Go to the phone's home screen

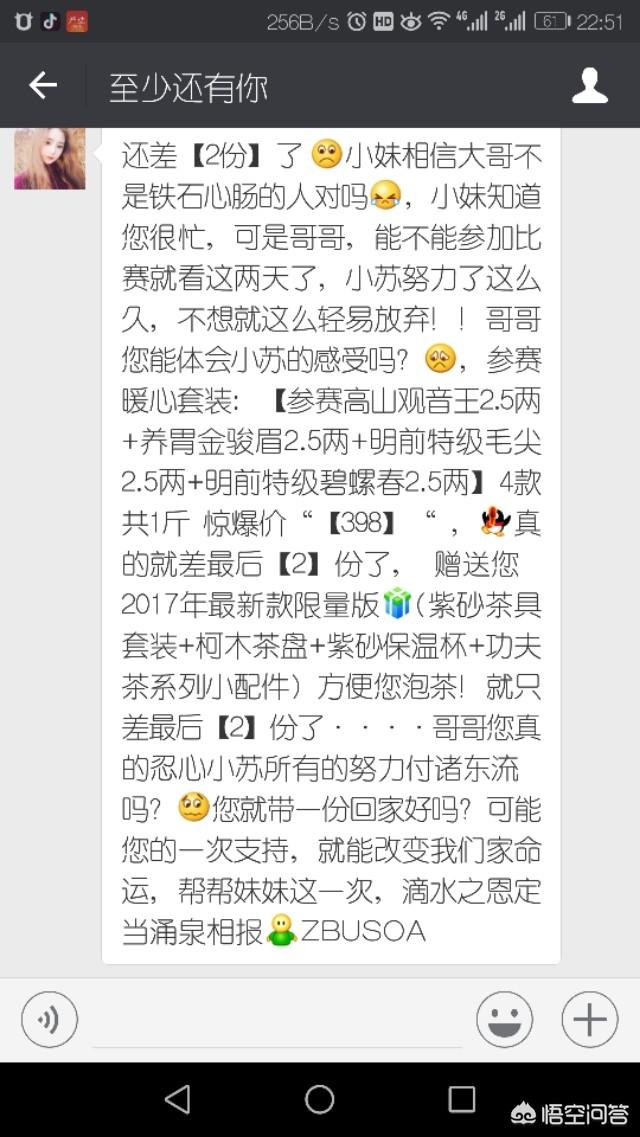click(x=320, y=1100)
